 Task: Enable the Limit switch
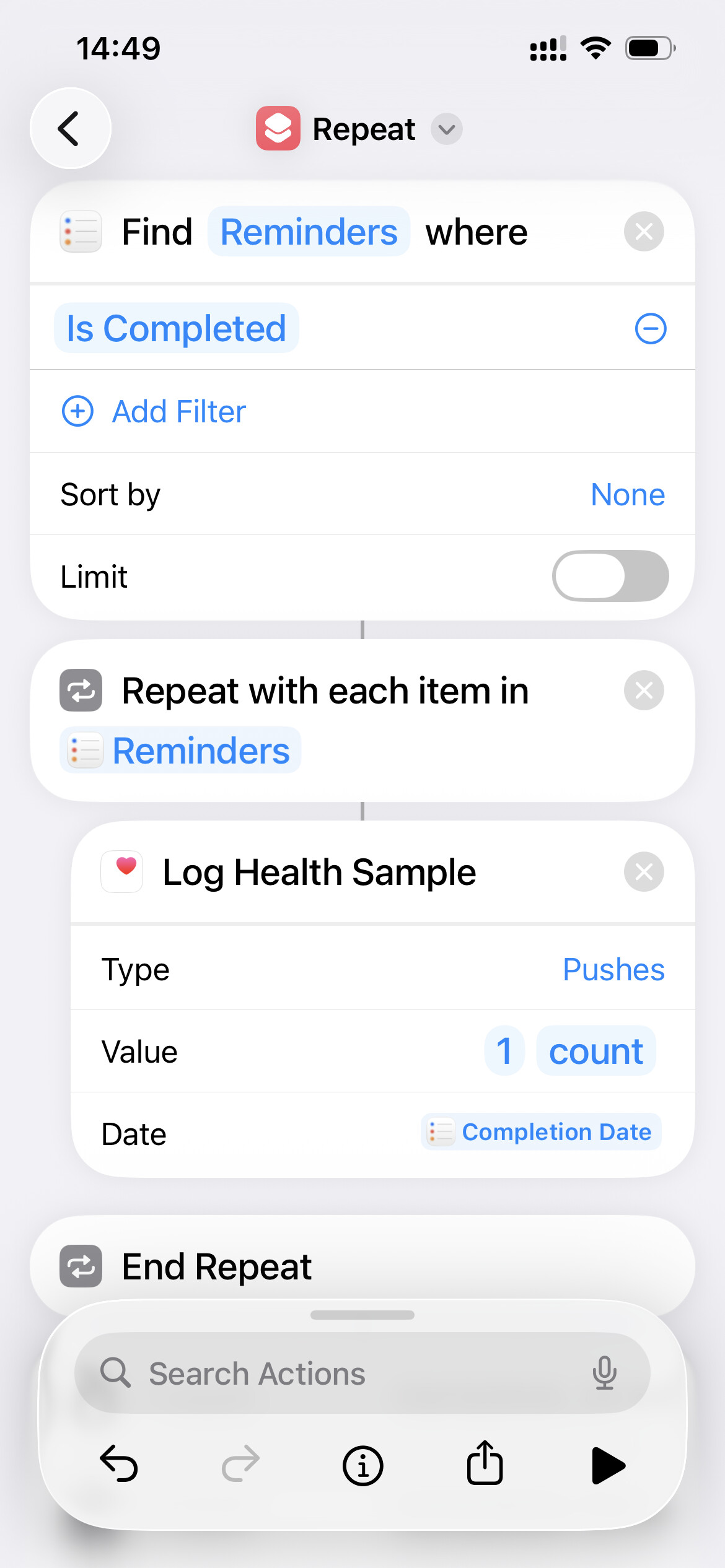610,576
